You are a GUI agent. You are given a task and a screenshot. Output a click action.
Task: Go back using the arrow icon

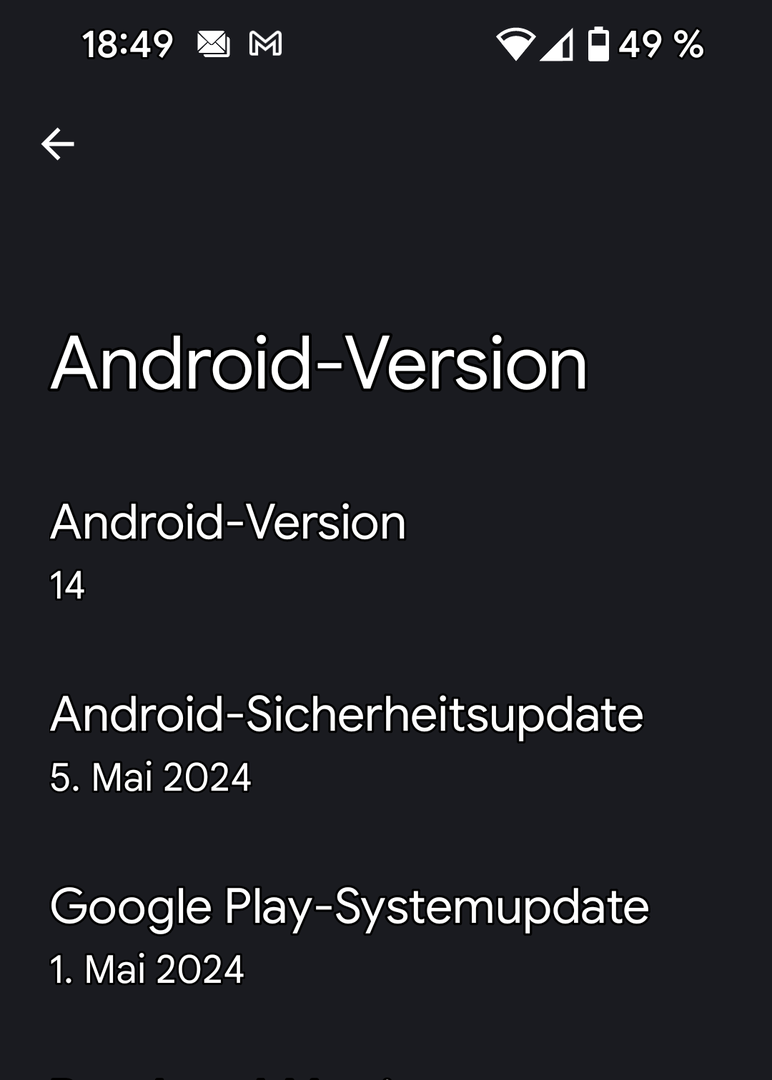[x=58, y=145]
